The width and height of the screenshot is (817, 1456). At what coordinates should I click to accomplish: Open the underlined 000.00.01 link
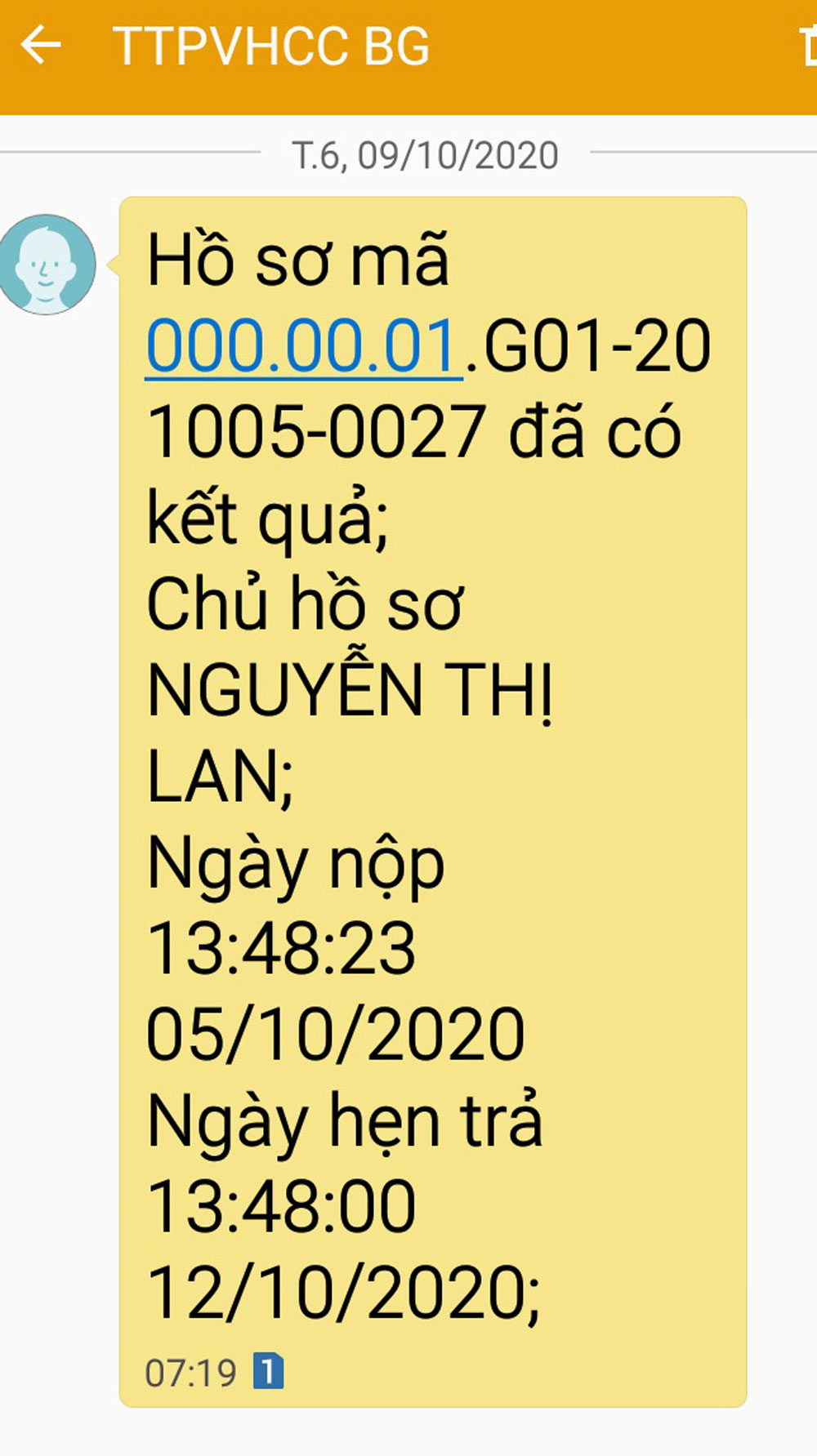click(302, 346)
